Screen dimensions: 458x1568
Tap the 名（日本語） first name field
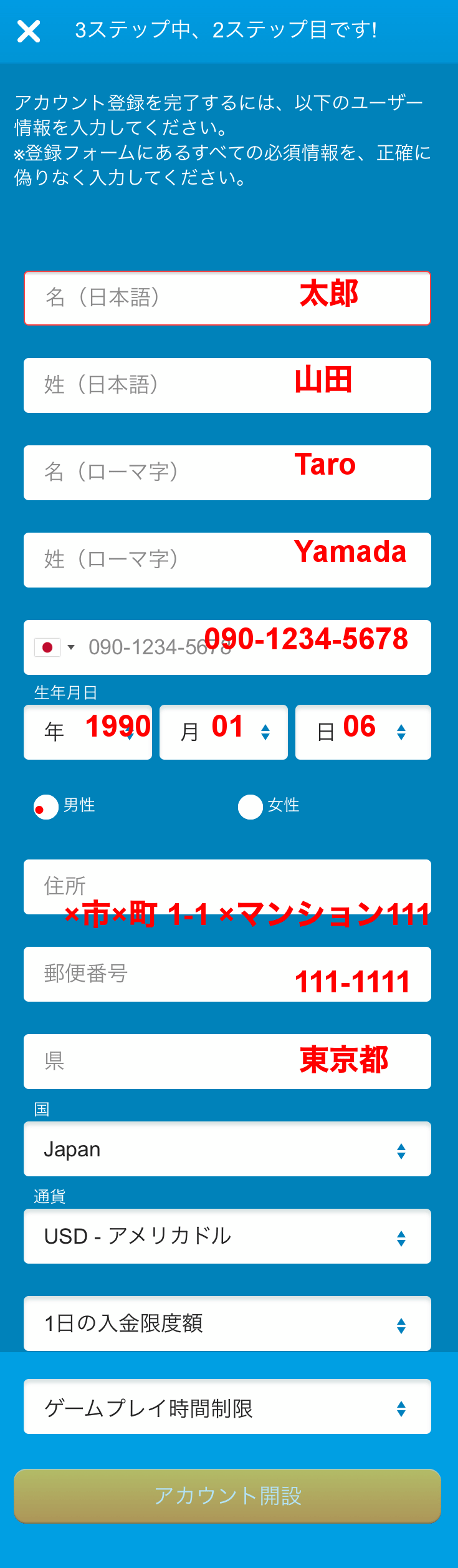(227, 298)
